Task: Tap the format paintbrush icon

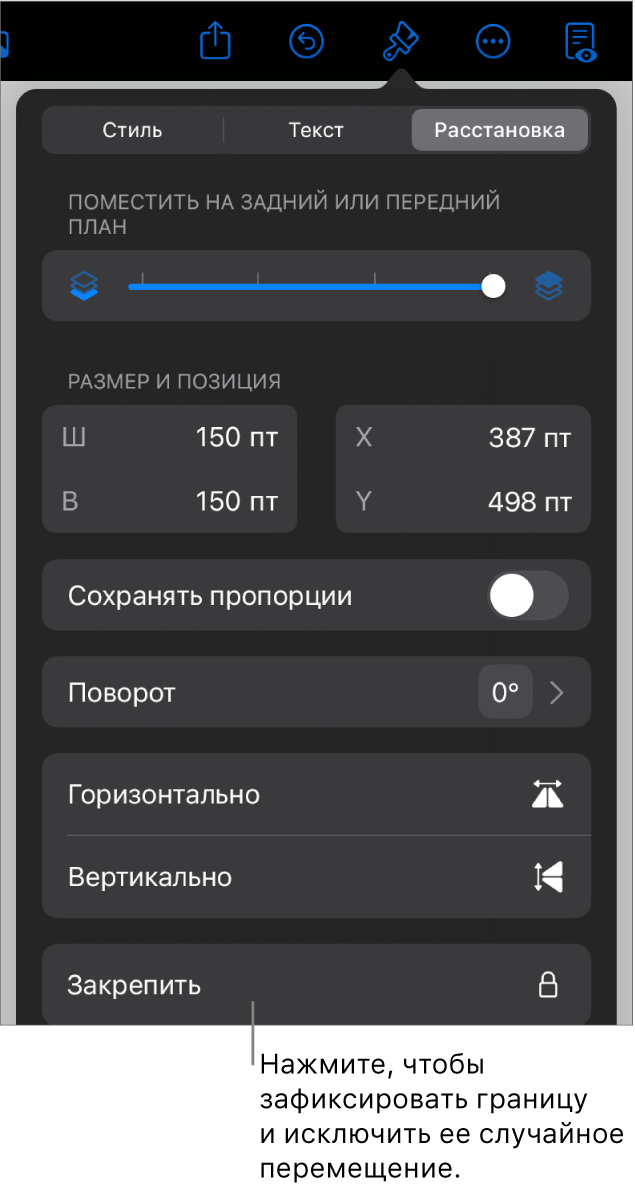Action: coord(400,42)
